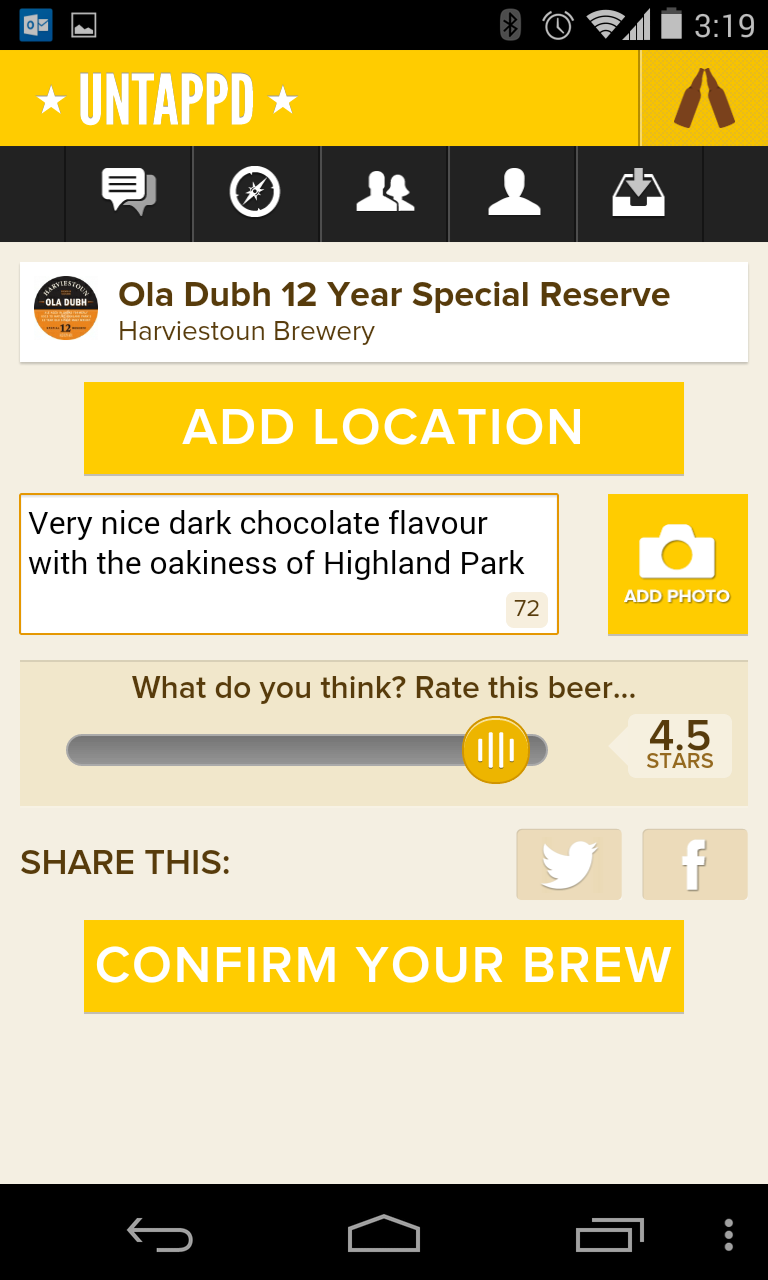Tap ADD LOCATION for this check-in
This screenshot has height=1280, width=768.
point(383,428)
